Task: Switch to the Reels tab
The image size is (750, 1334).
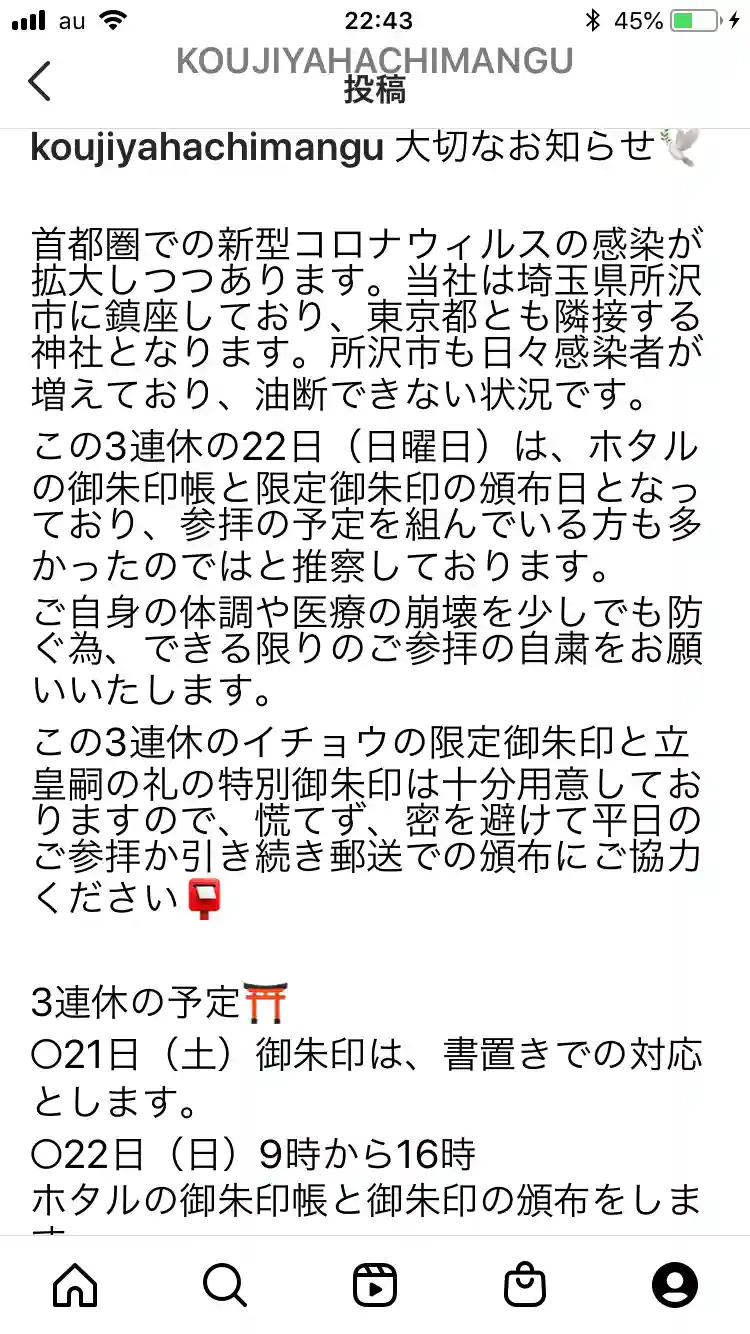Action: point(375,1285)
